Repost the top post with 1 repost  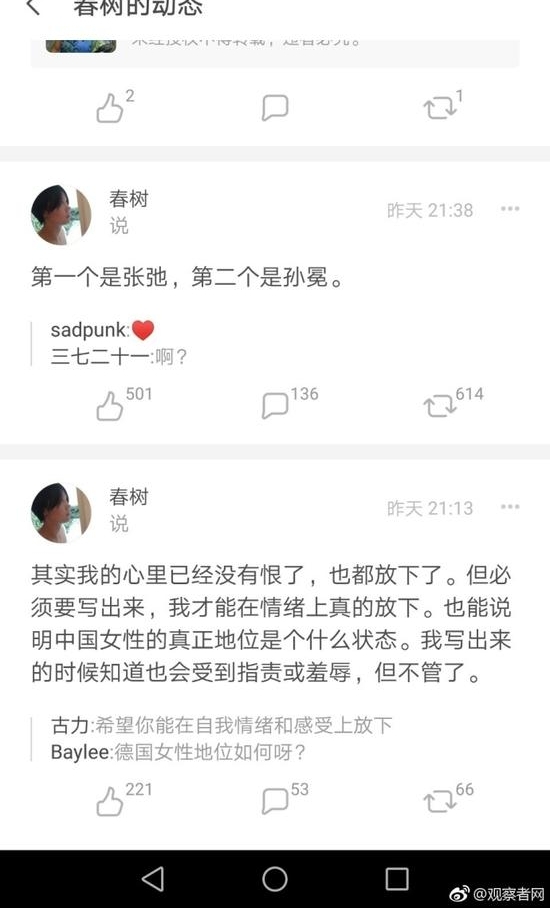(x=443, y=105)
